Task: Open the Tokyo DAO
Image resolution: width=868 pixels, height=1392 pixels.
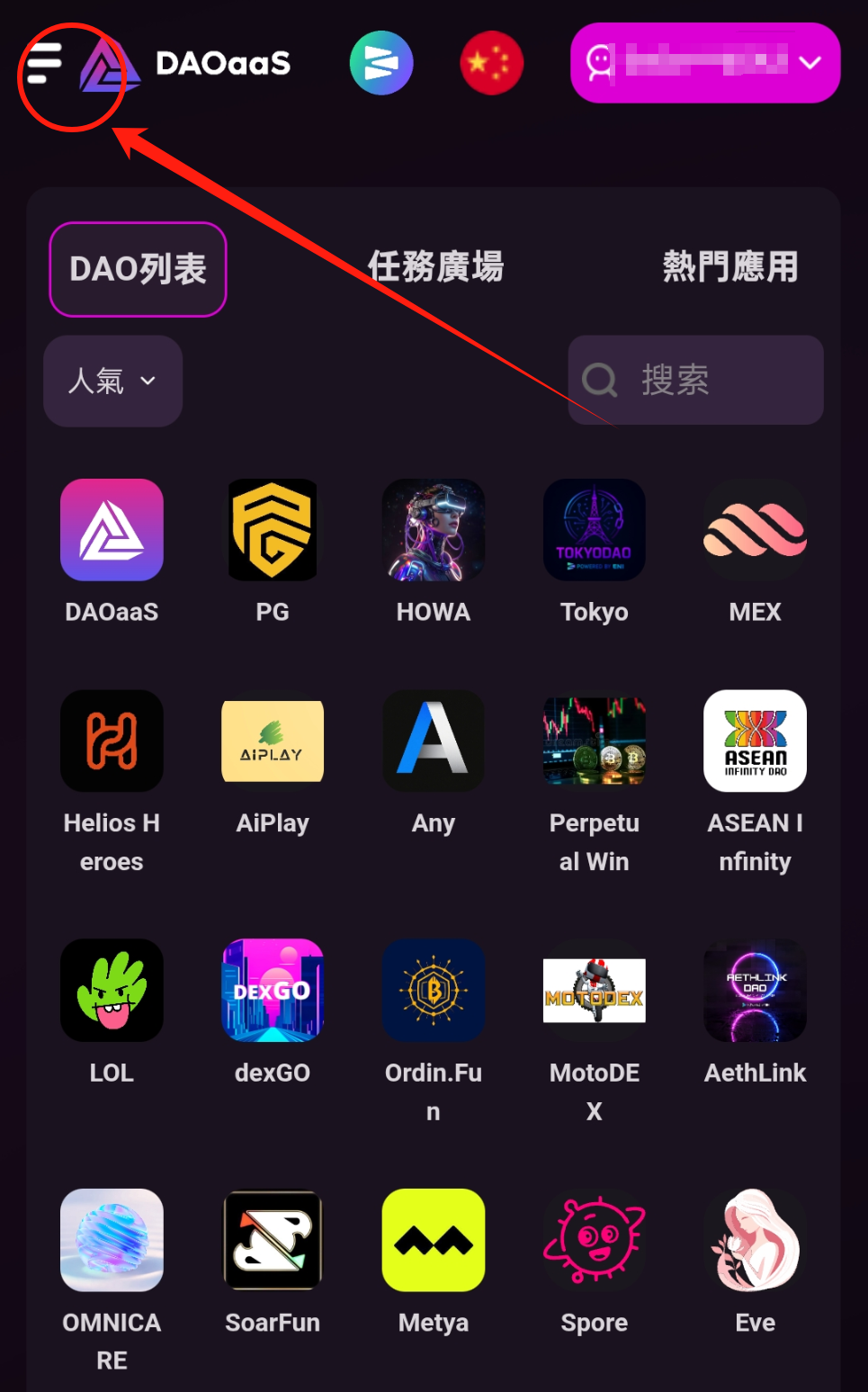Action: click(595, 530)
